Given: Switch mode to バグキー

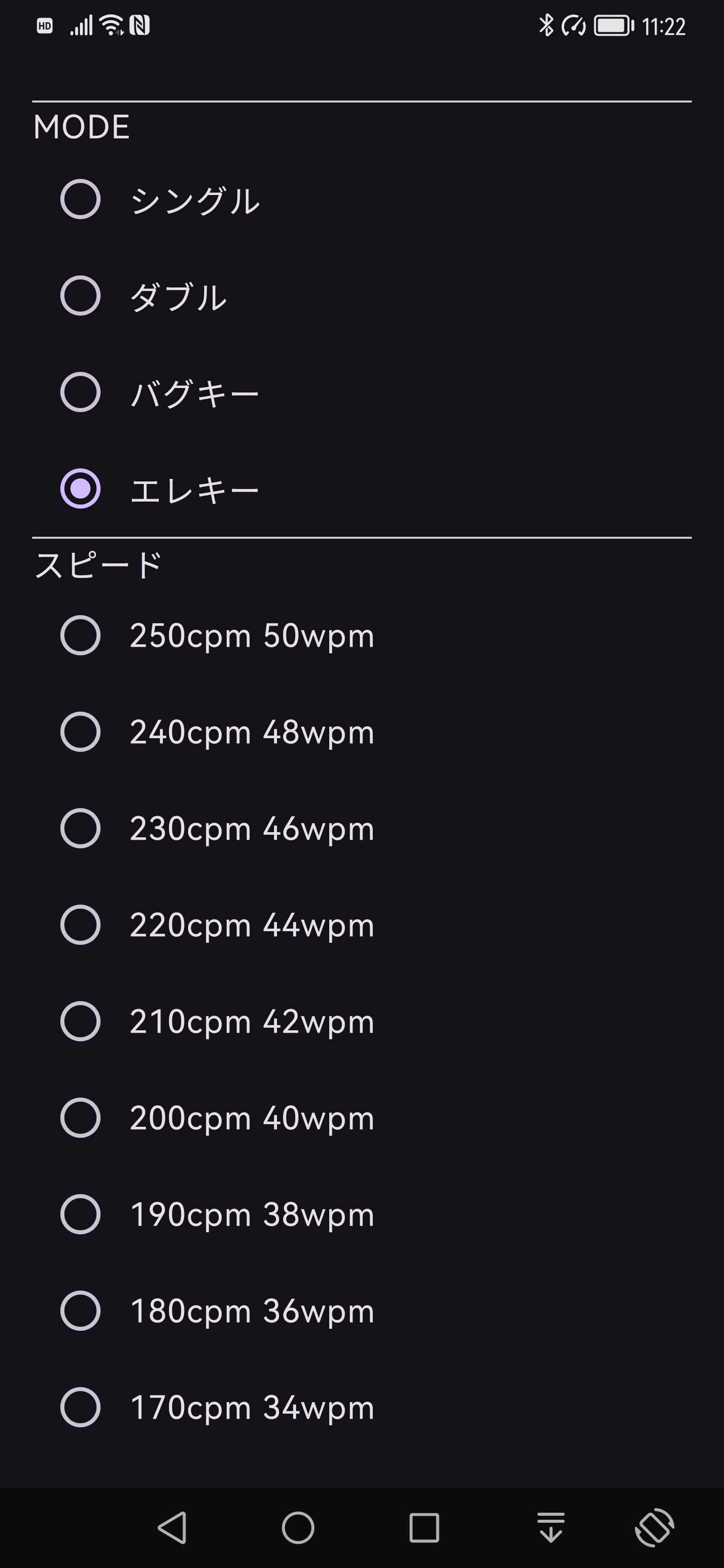Looking at the screenshot, I should coord(80,392).
